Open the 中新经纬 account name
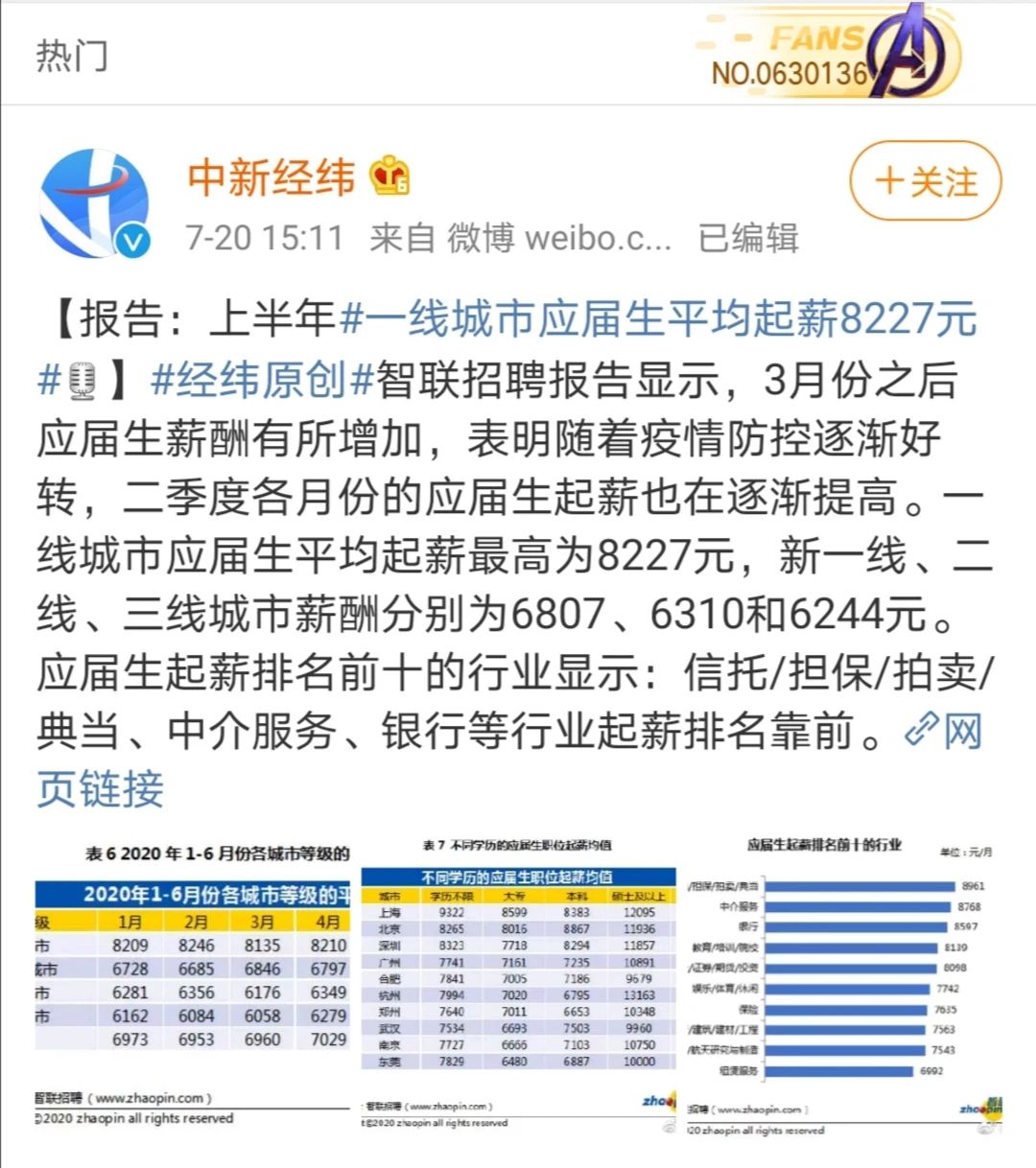This screenshot has height=1168, width=1036. 271,177
